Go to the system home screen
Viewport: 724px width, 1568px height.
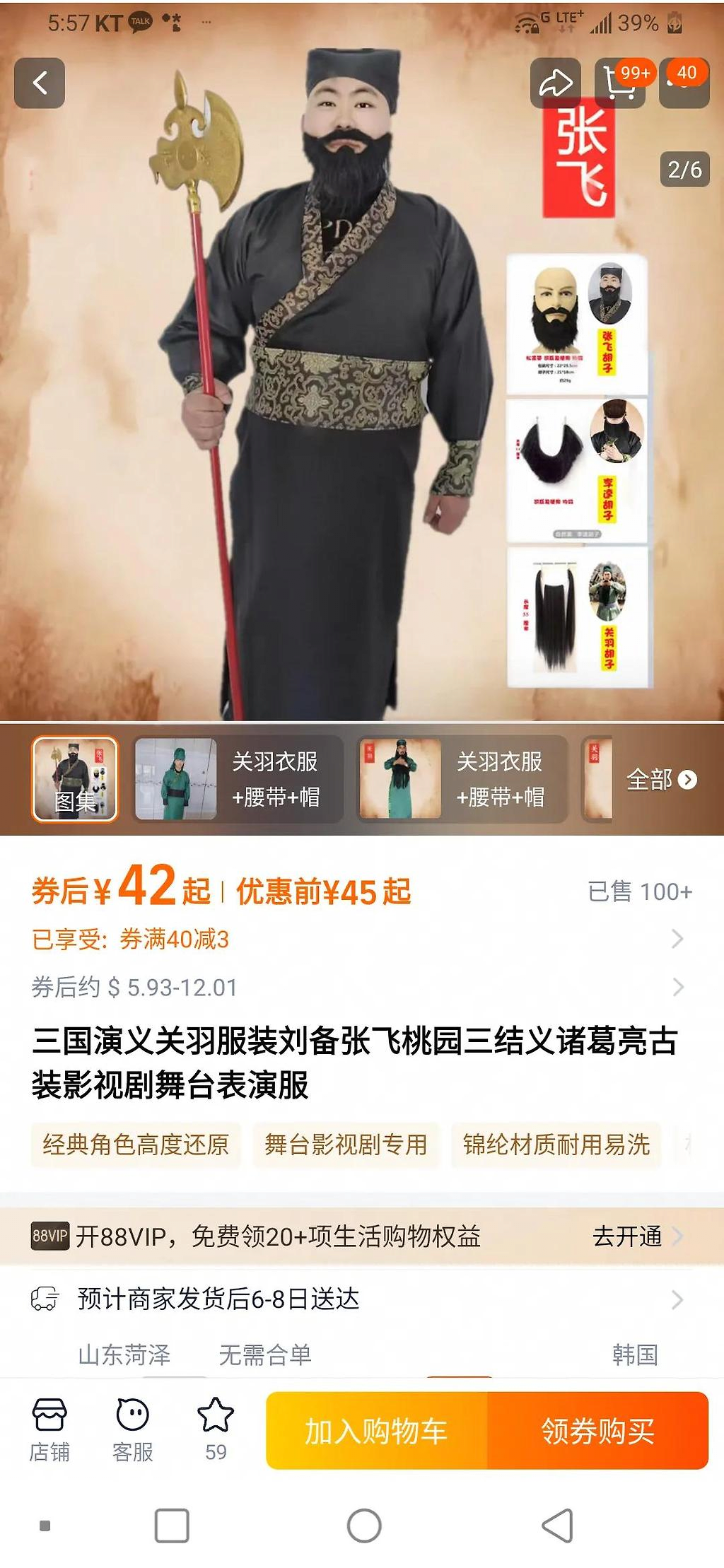pyautogui.click(x=364, y=1526)
